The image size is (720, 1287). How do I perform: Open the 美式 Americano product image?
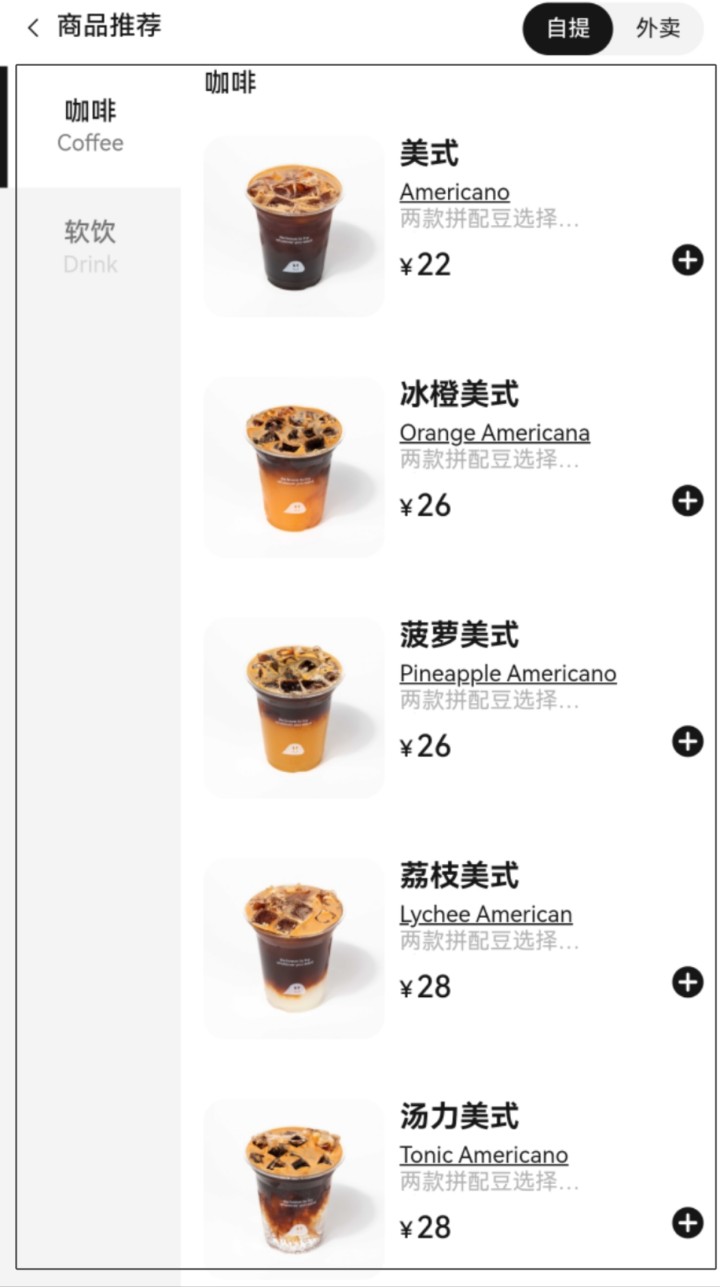[294, 227]
